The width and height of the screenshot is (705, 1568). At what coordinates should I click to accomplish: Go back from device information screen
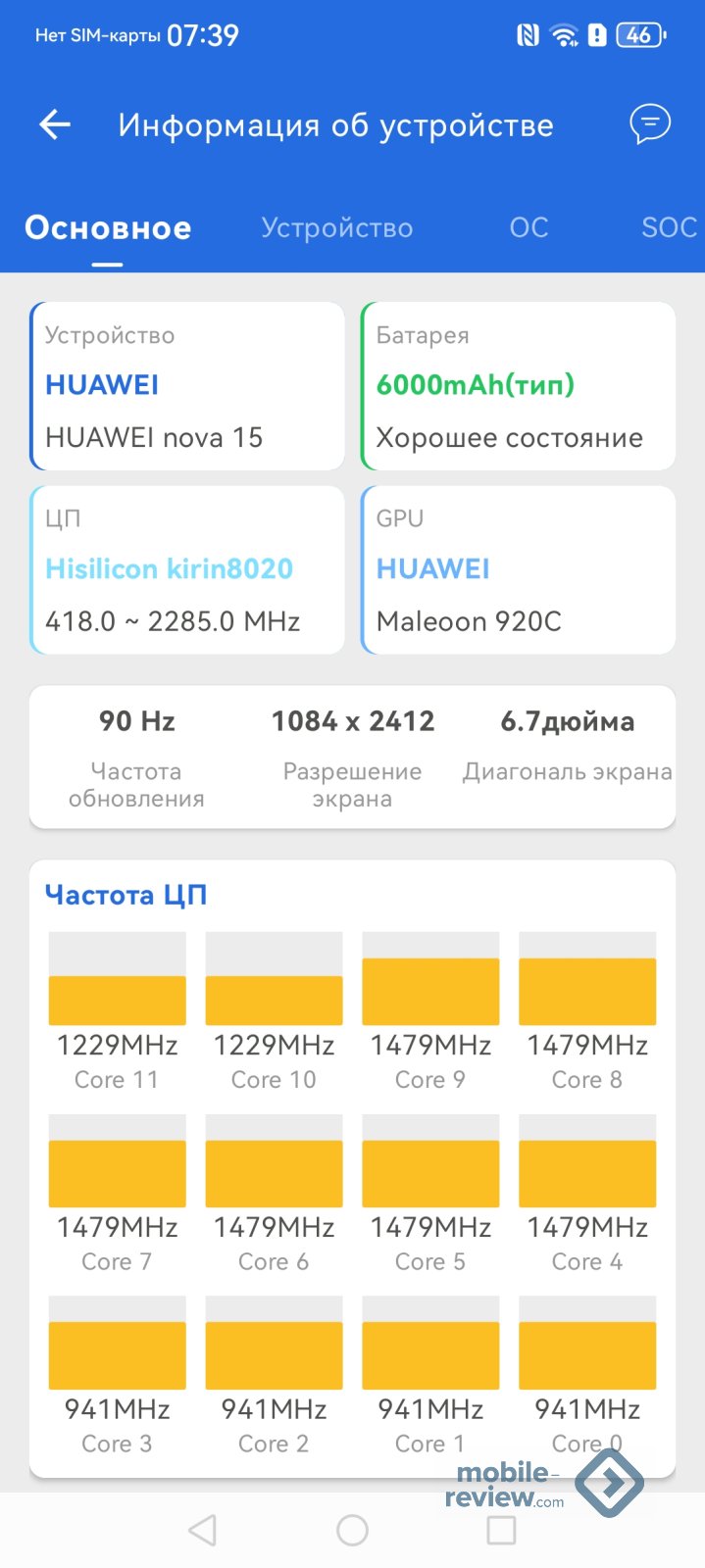[55, 124]
